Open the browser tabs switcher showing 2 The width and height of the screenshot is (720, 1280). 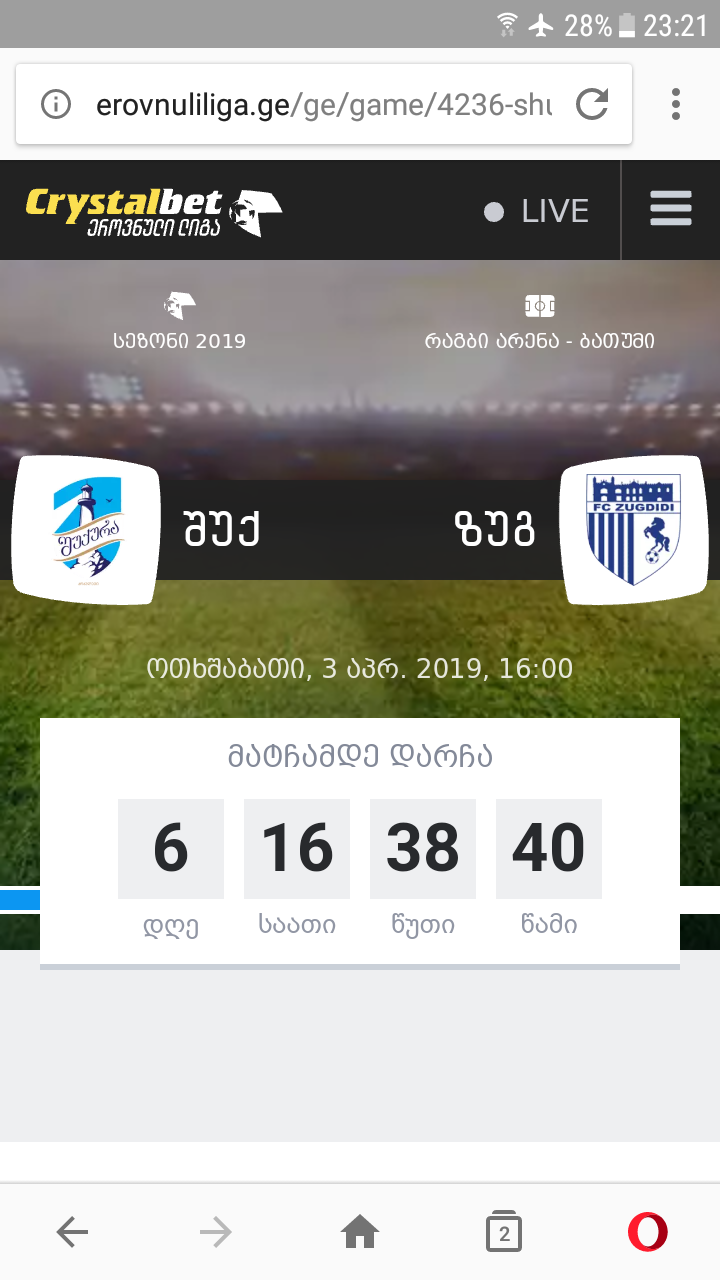pos(504,1232)
